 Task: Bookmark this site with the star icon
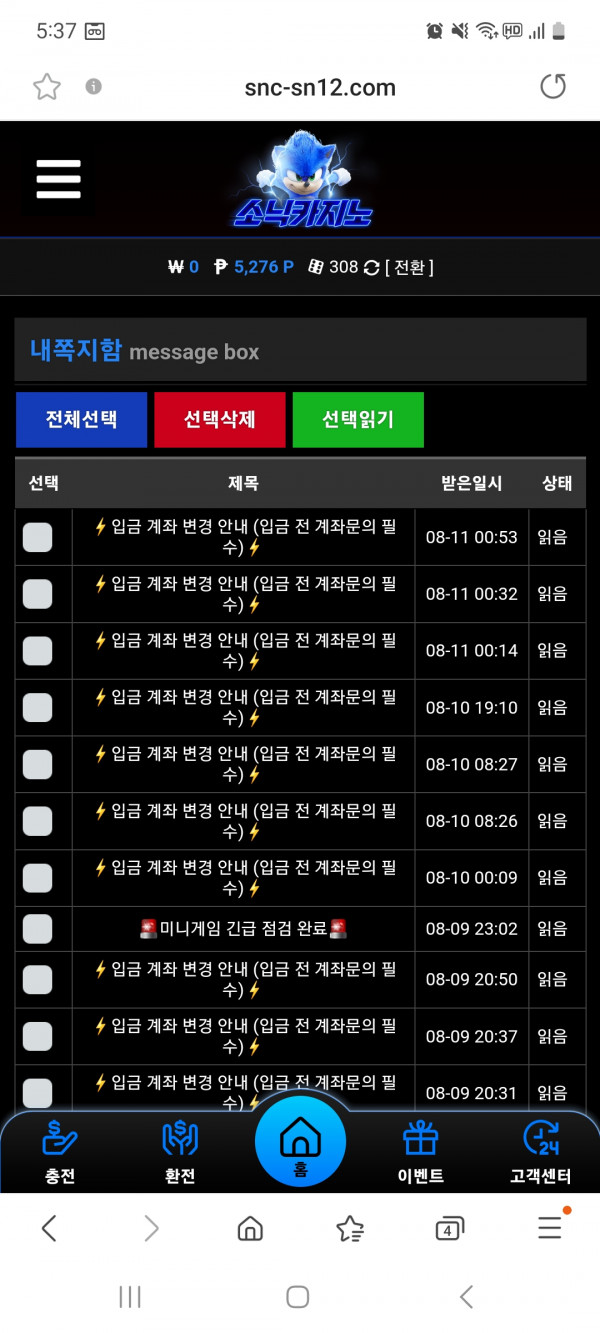[x=47, y=87]
